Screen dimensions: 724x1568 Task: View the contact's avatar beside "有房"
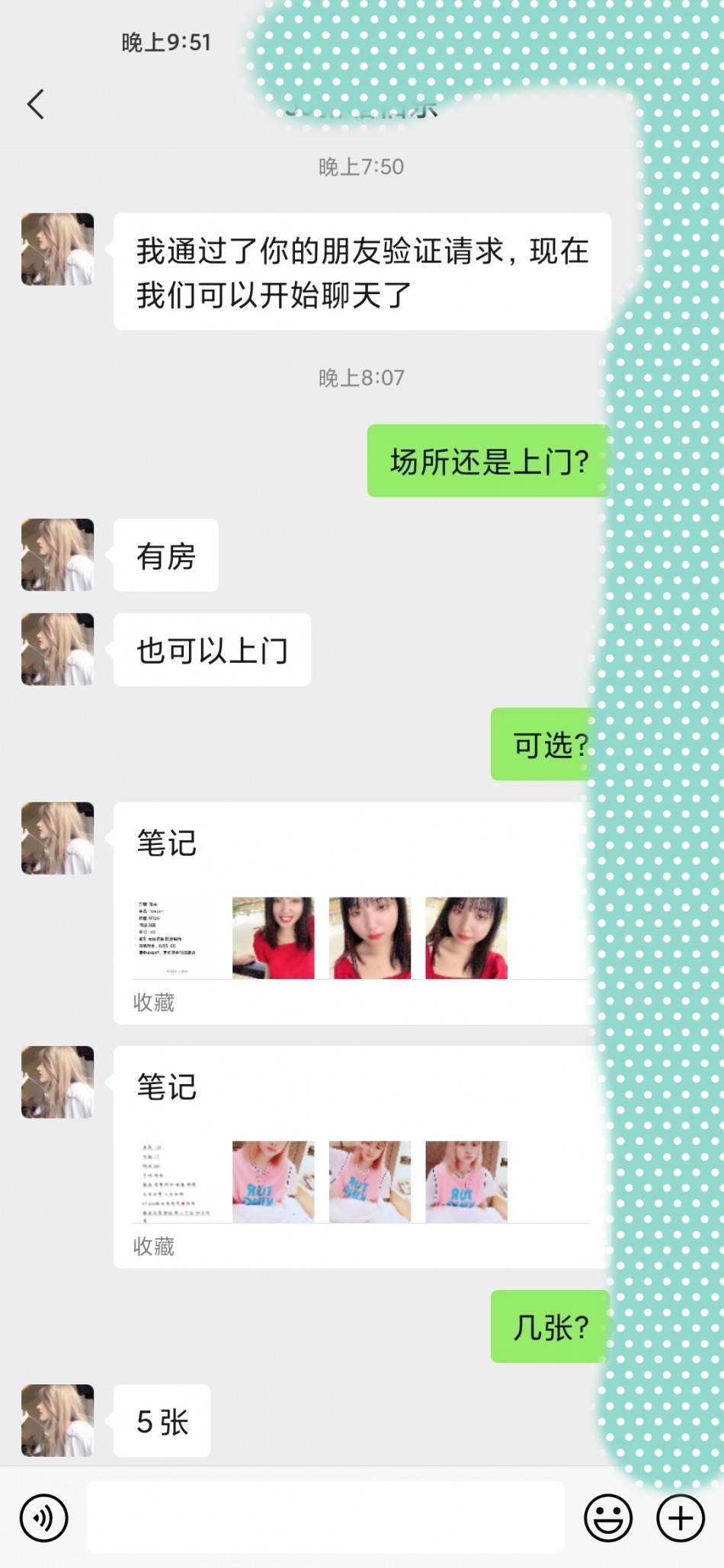coord(58,555)
